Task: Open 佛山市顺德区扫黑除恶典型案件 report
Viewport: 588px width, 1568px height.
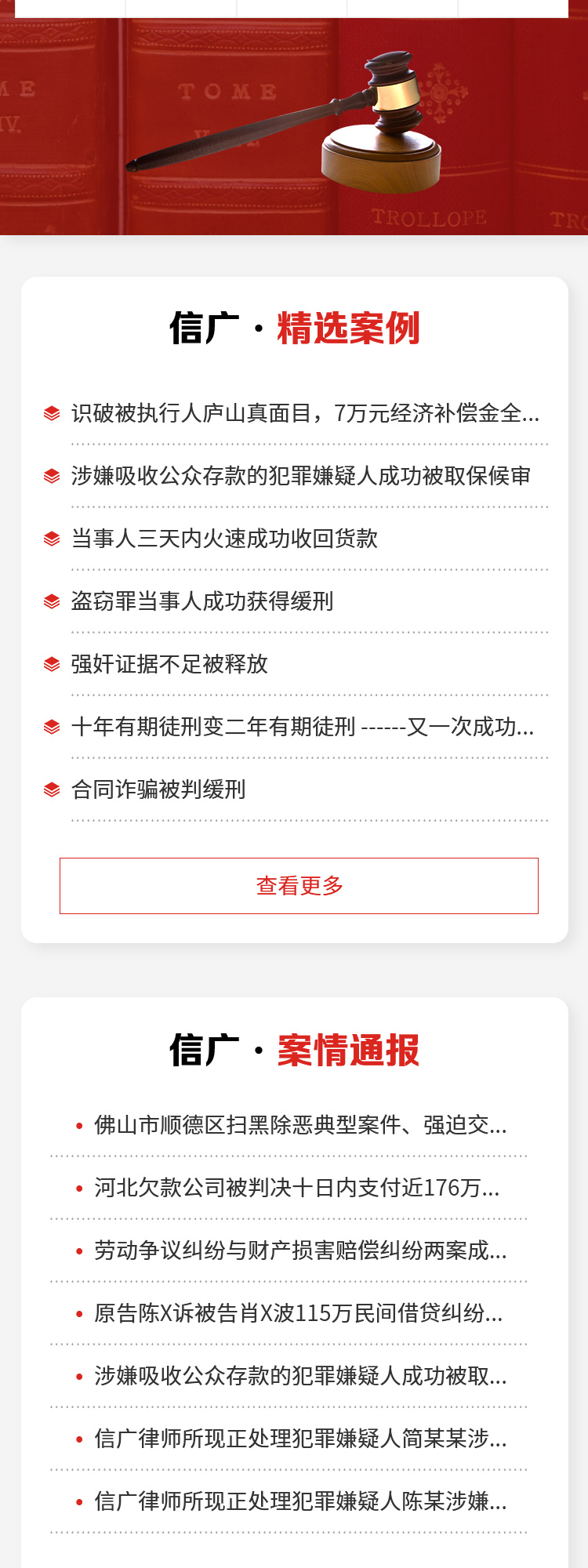Action: 299,1125
